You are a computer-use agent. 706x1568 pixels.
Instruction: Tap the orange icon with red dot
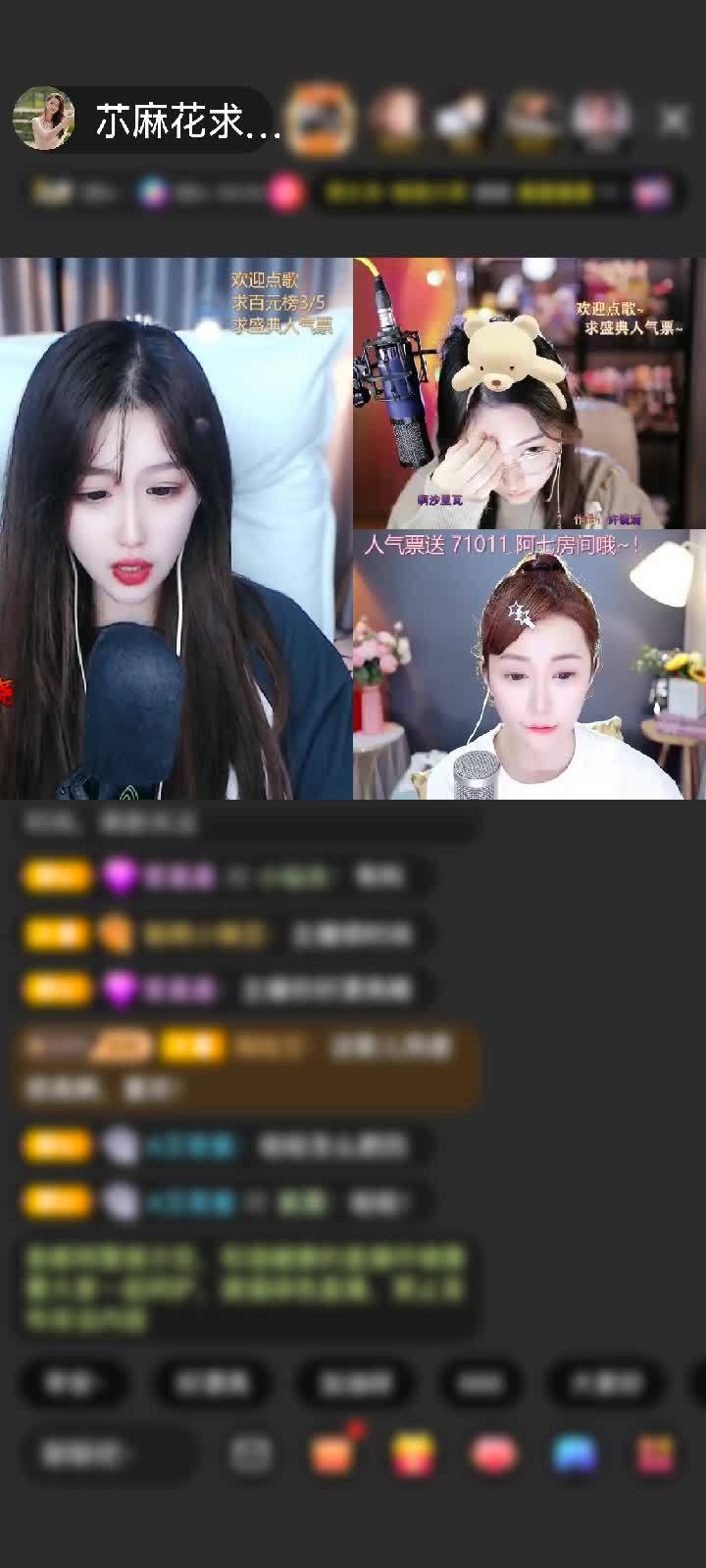click(333, 1452)
